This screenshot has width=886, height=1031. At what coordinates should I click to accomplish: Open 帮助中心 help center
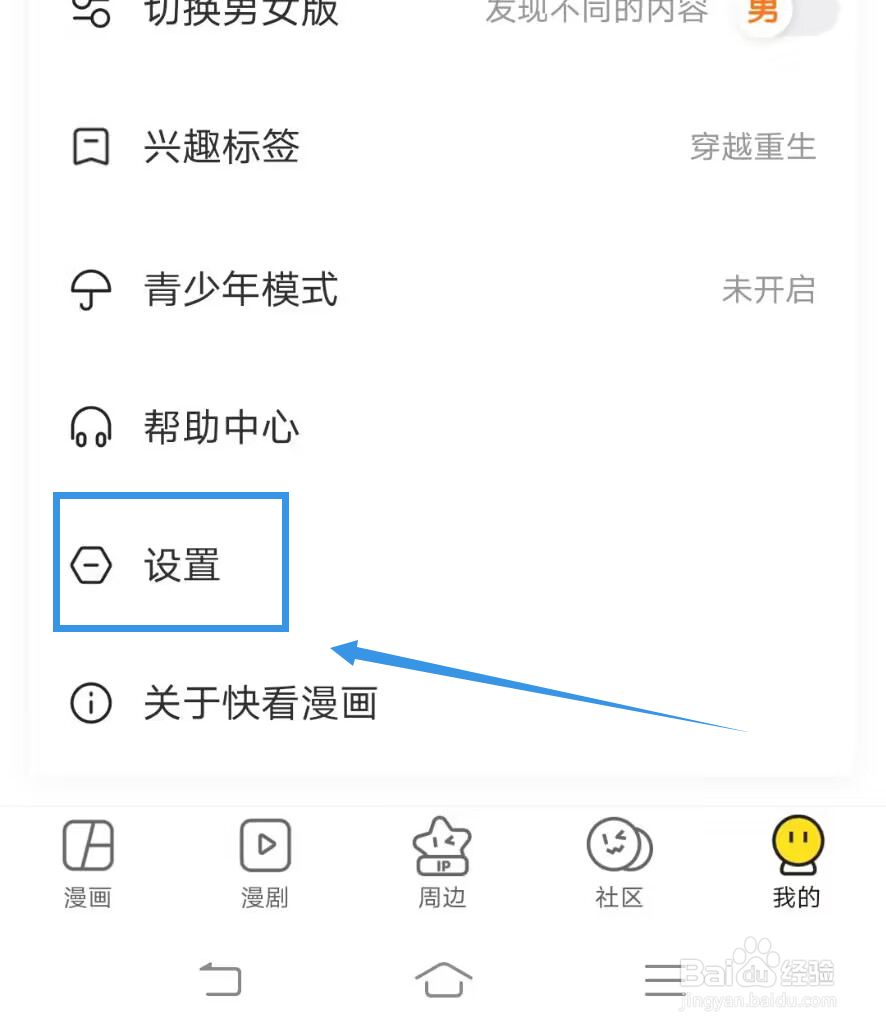point(443,427)
